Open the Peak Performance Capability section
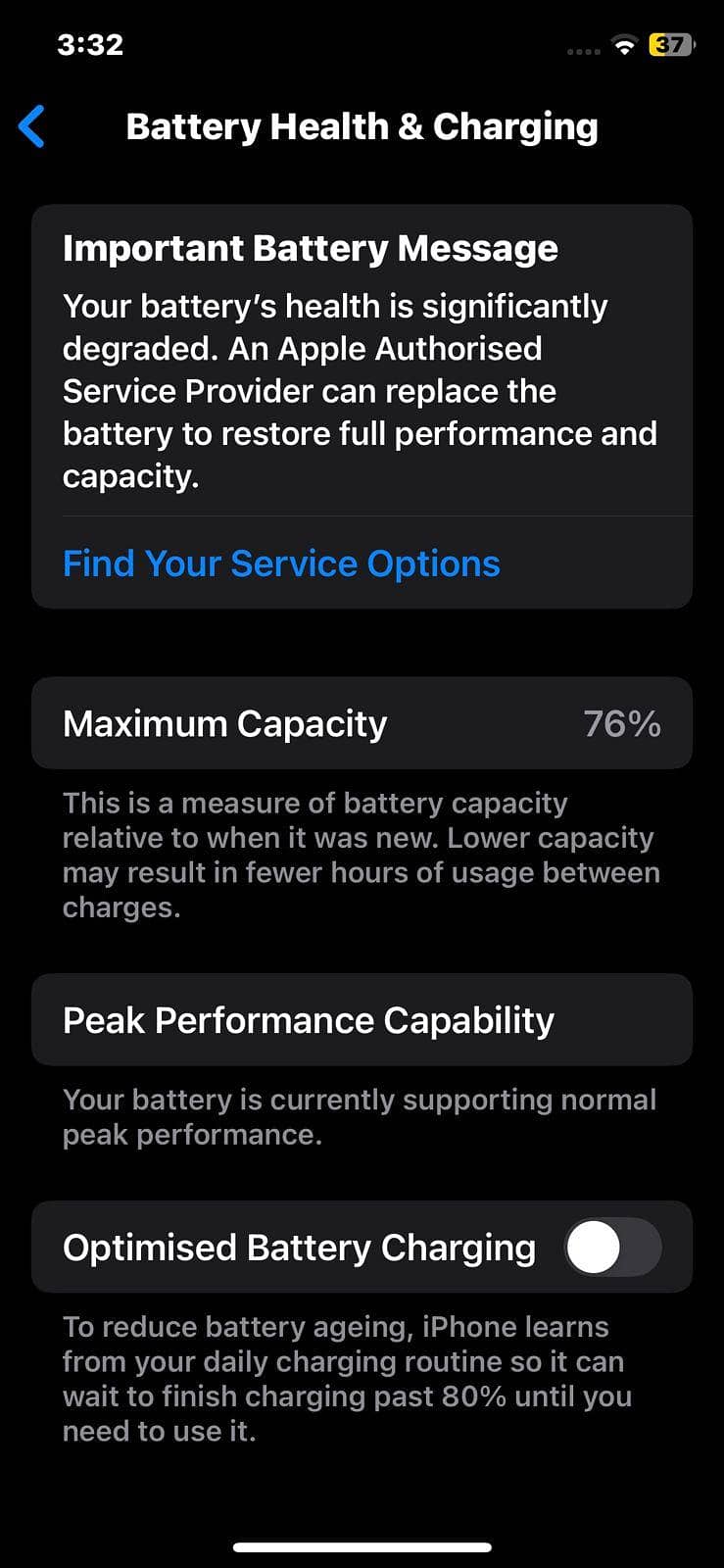724x1568 pixels. (362, 1019)
